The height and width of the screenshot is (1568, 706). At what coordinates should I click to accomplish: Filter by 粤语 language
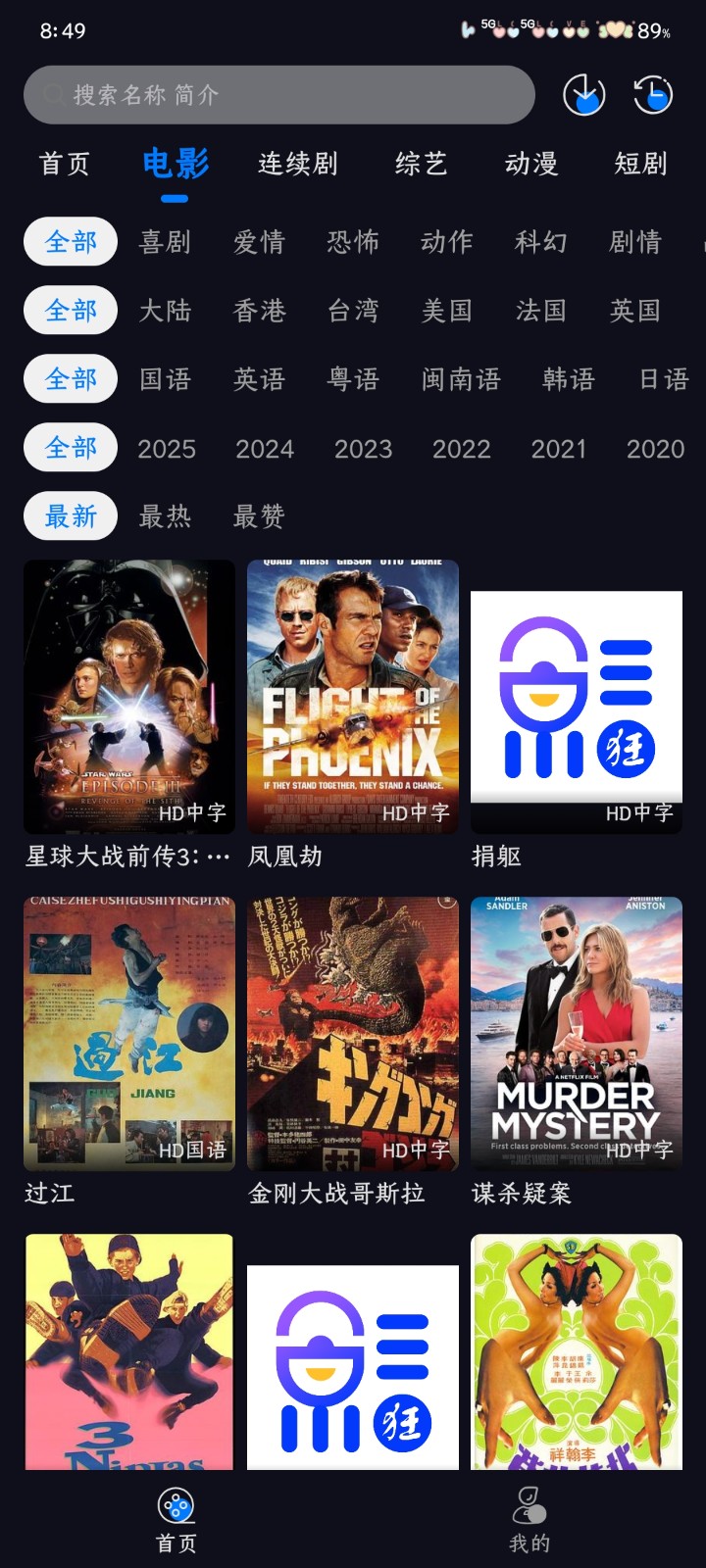(x=352, y=379)
